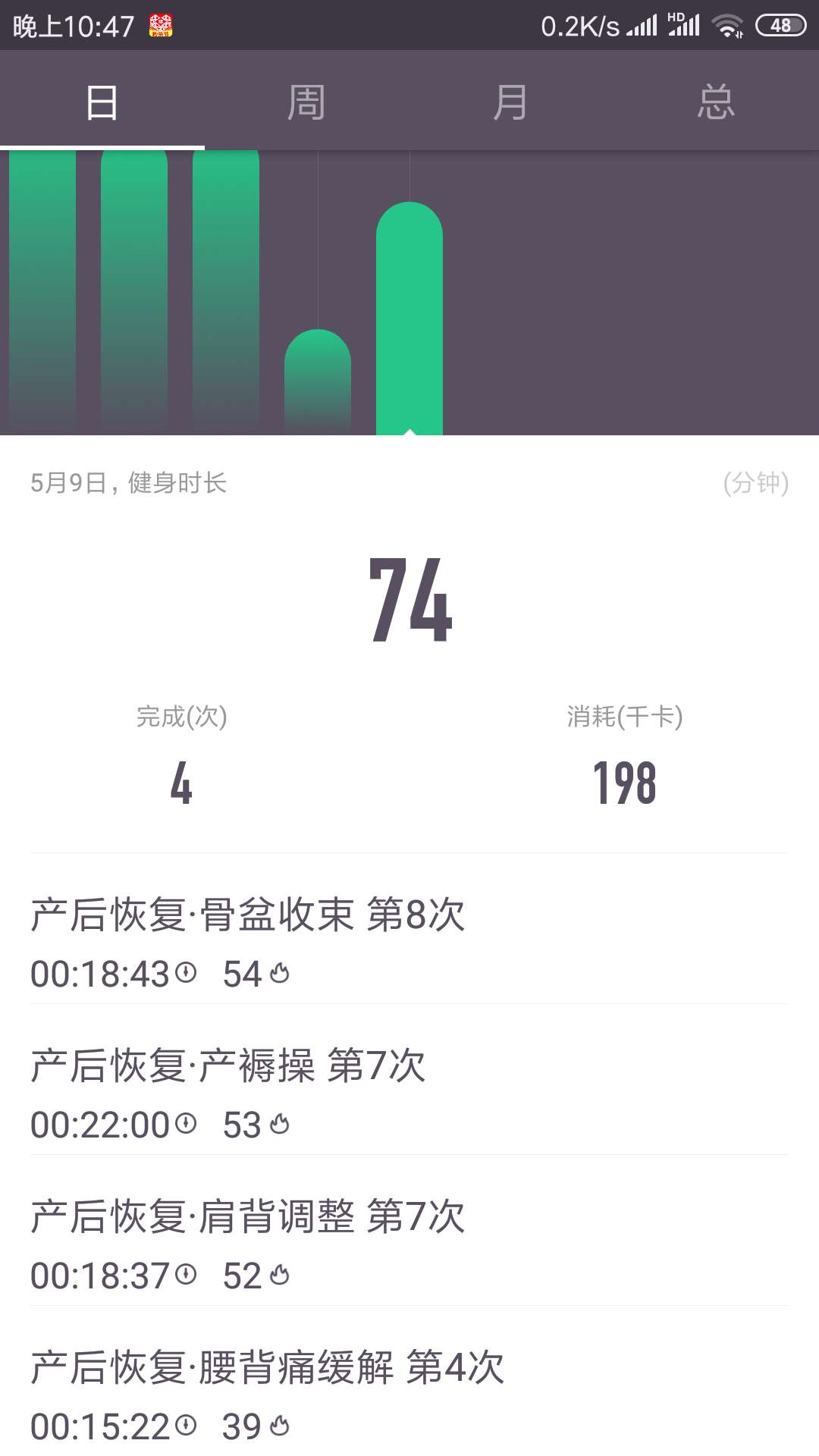Screen dimensions: 819x1456
Task: Select the shortest bar in the chart
Action: [x=318, y=379]
